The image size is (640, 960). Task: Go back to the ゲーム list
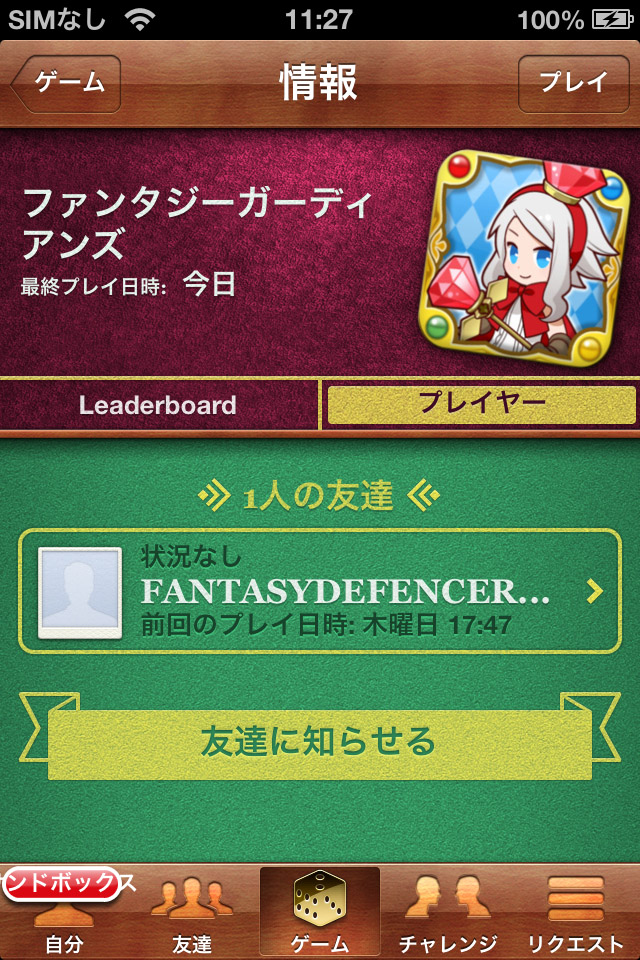click(68, 84)
